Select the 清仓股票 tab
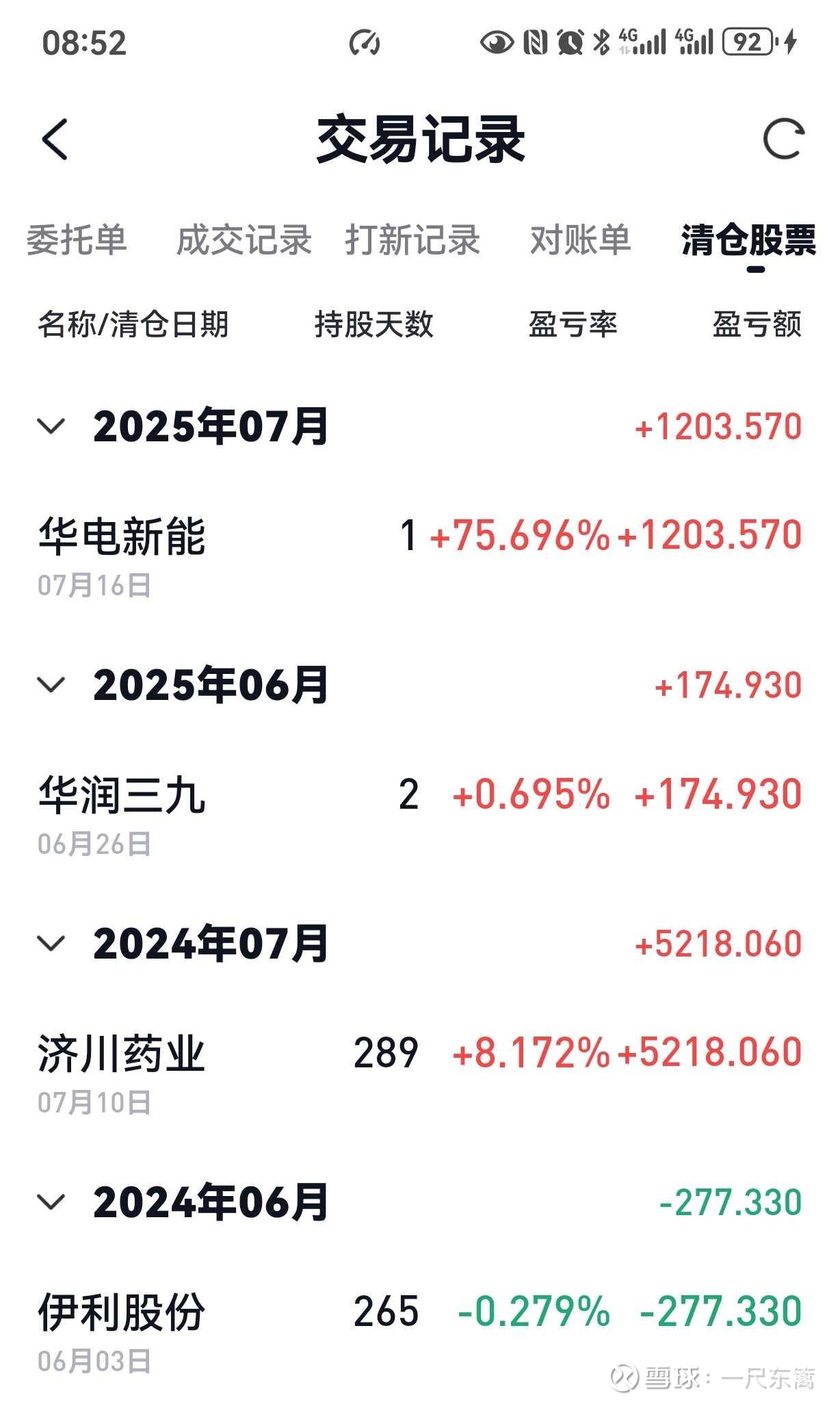This screenshot has width=840, height=1404. [748, 240]
